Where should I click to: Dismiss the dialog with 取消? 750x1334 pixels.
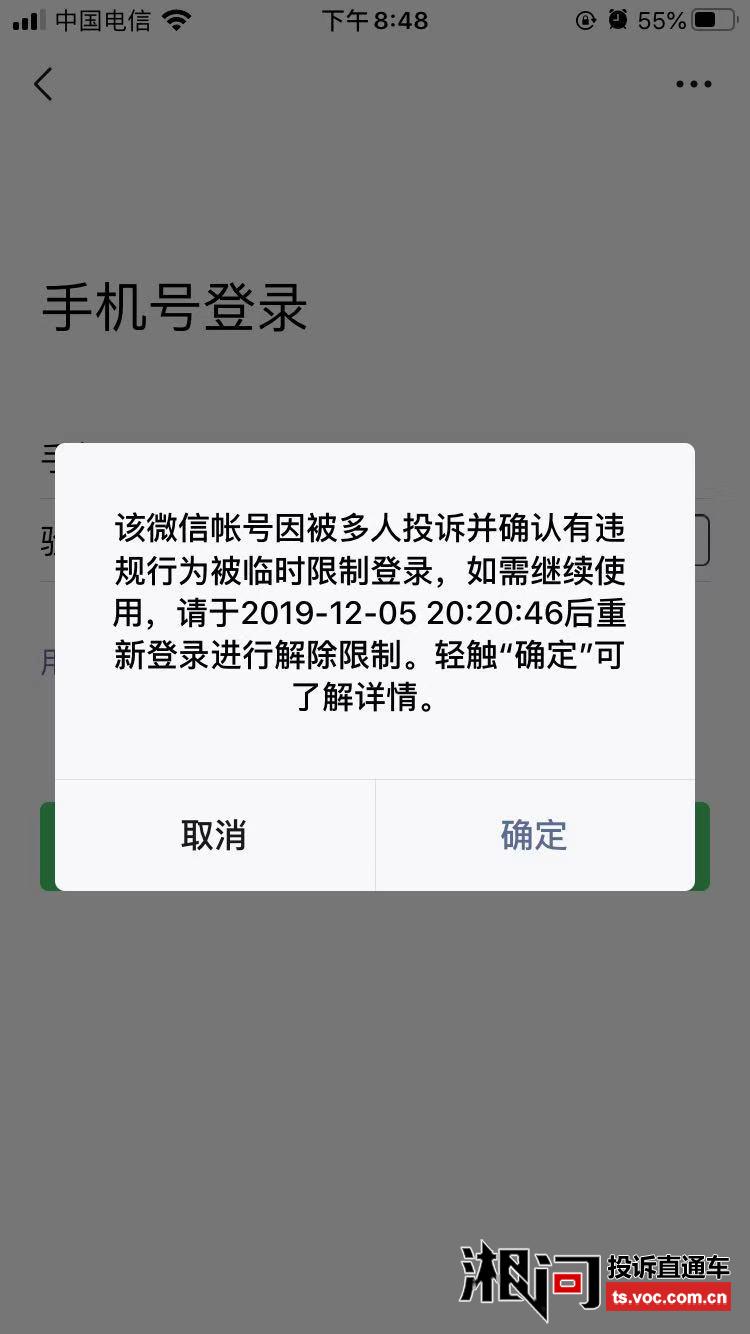point(214,835)
